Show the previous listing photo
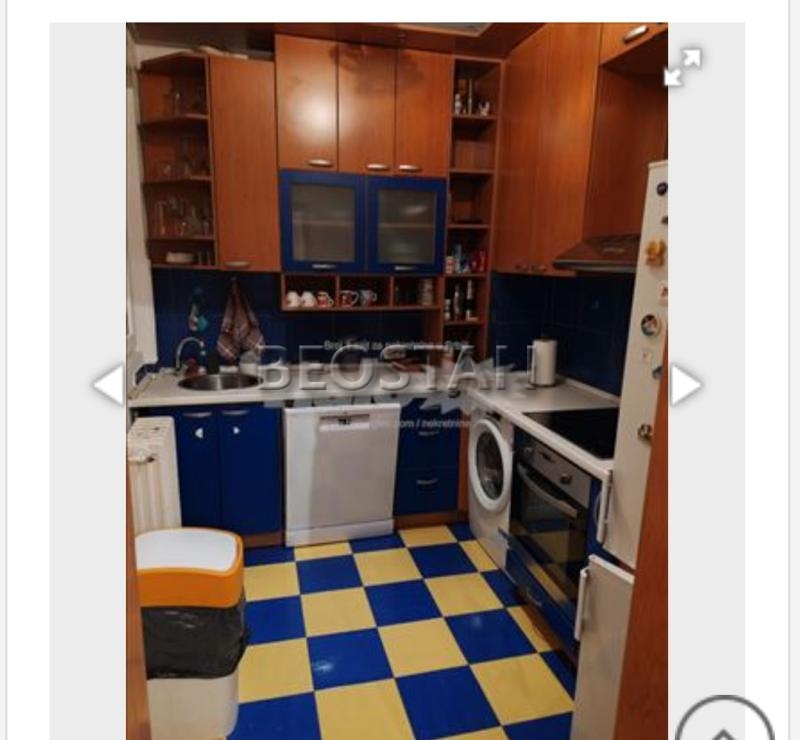The height and width of the screenshot is (740, 800). [x=108, y=385]
